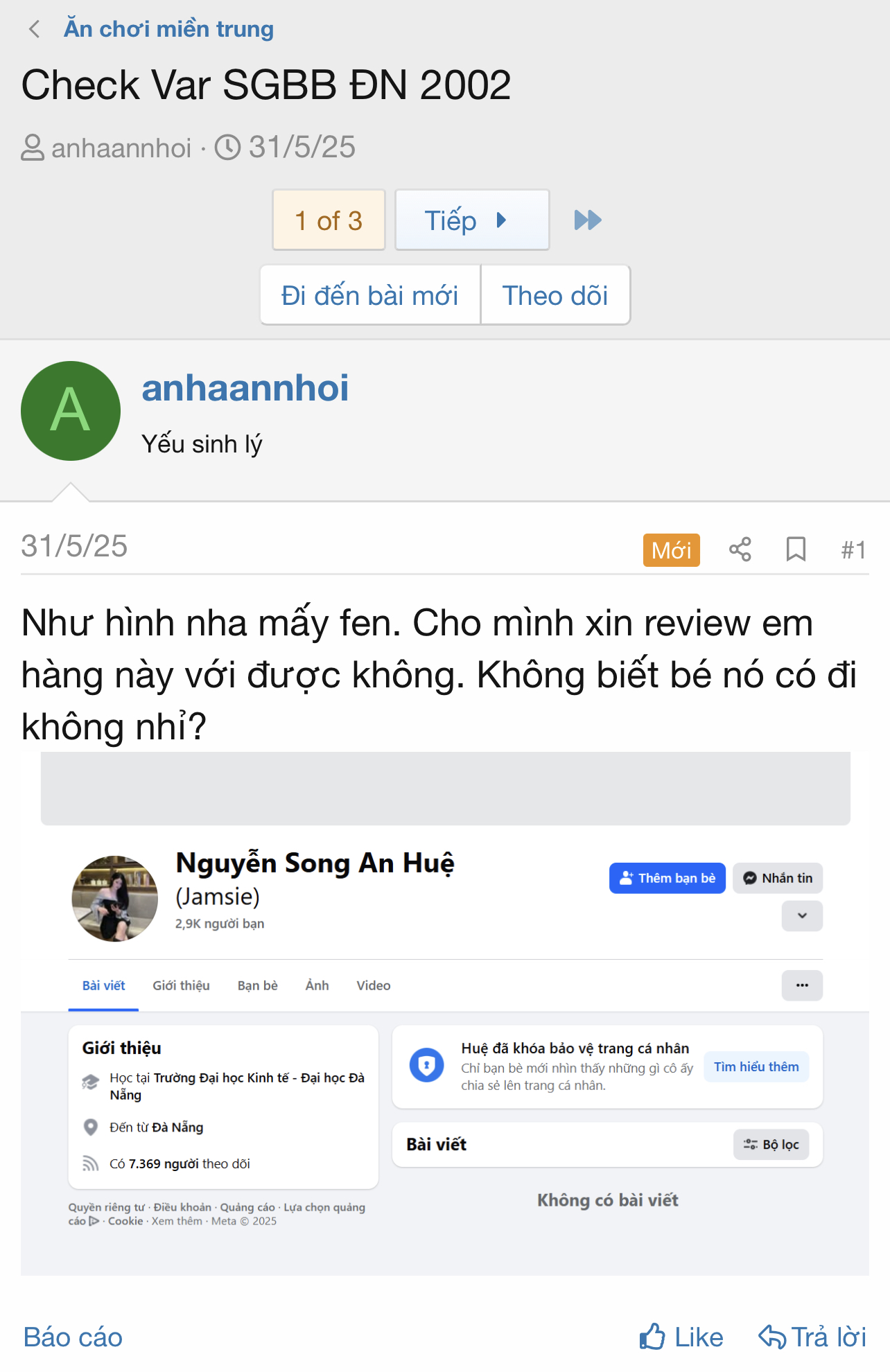Tap the green A avatar
890x1372 pixels.
tap(71, 411)
